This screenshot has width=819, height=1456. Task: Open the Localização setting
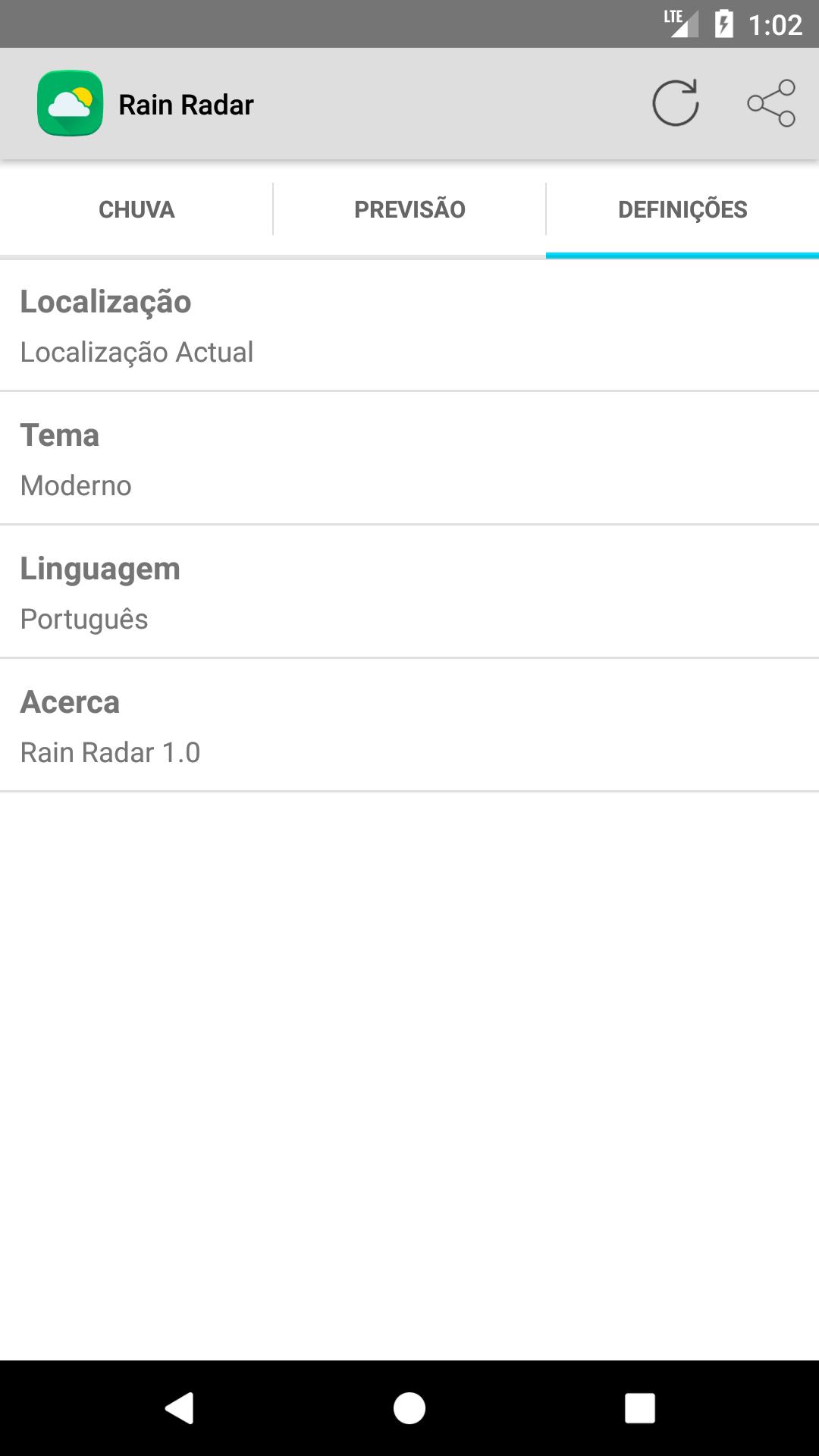pyautogui.click(x=409, y=326)
